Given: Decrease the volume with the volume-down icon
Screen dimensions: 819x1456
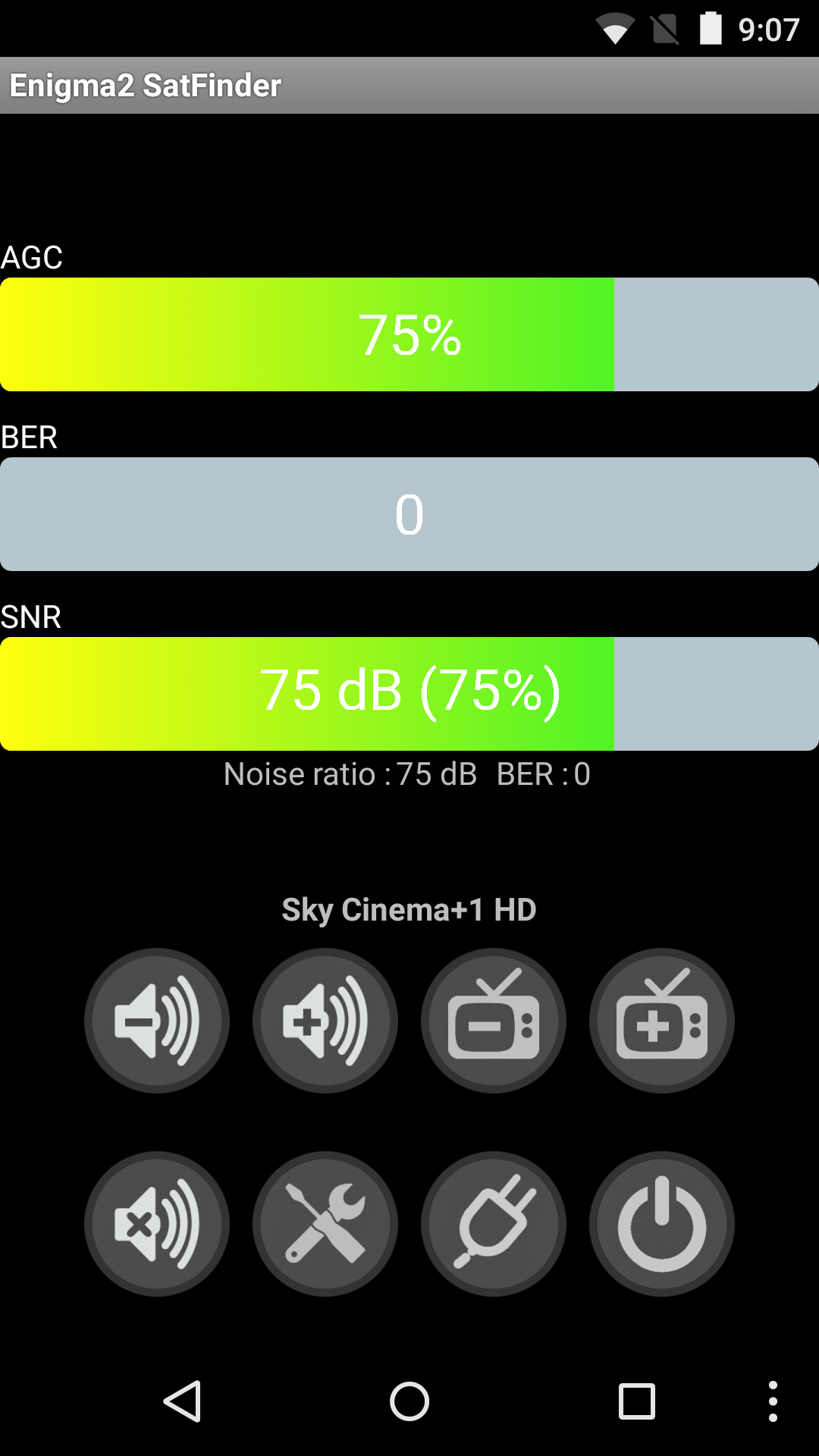Looking at the screenshot, I should point(157,1021).
